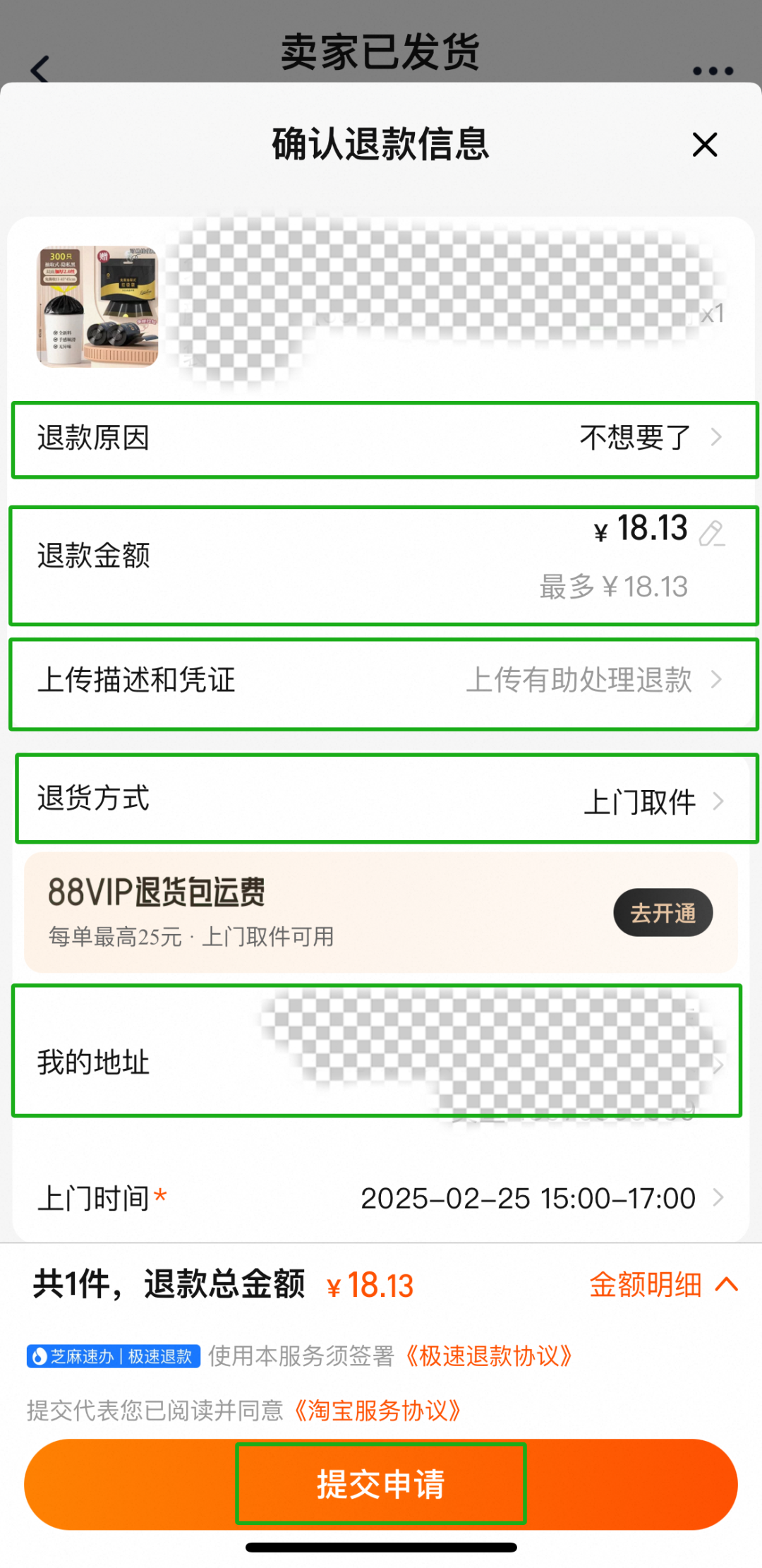Tap the arrow on the 我的地址 row
The height and width of the screenshot is (1568, 762).
[720, 1063]
